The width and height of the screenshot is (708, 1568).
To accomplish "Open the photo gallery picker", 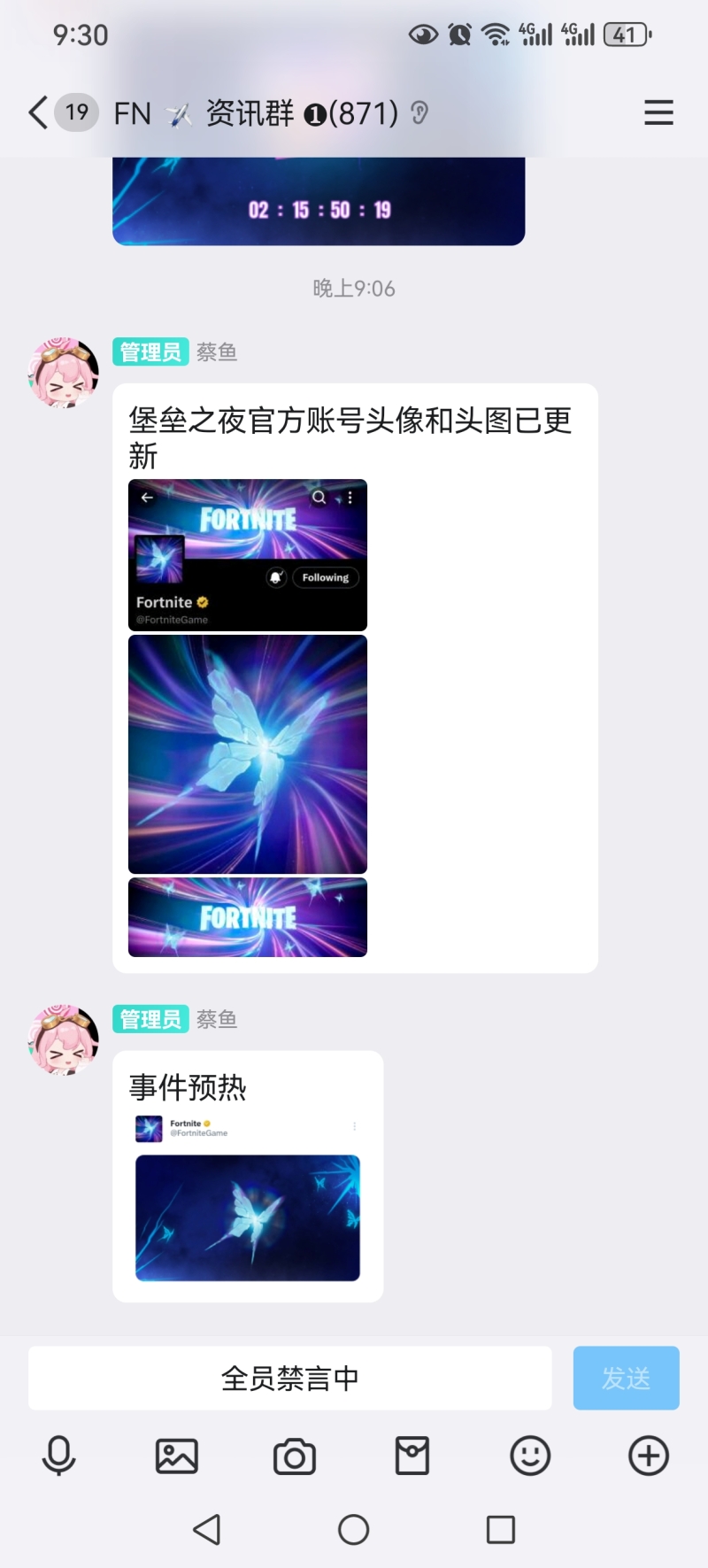I will point(177,1456).
